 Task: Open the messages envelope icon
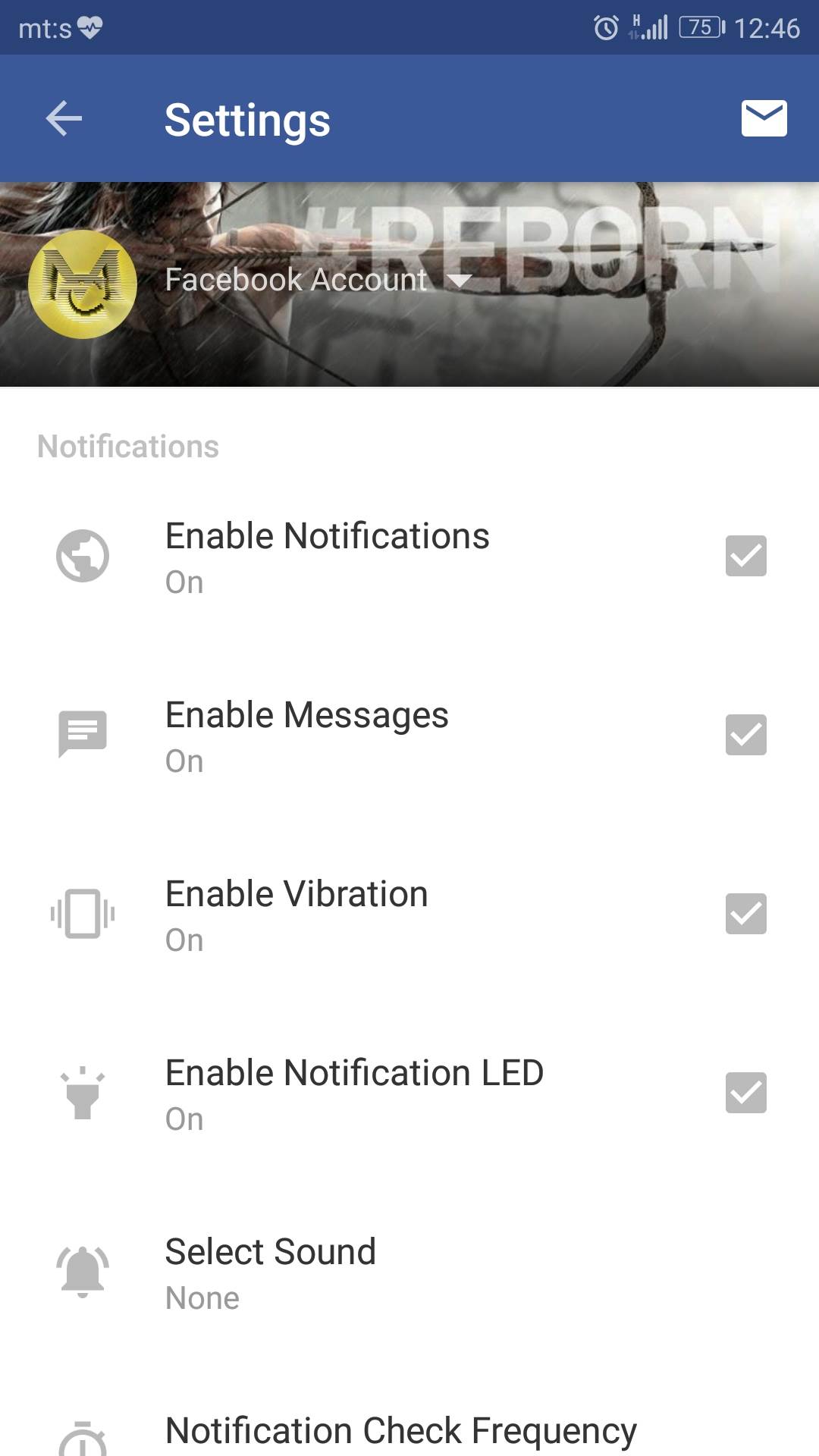click(x=764, y=118)
